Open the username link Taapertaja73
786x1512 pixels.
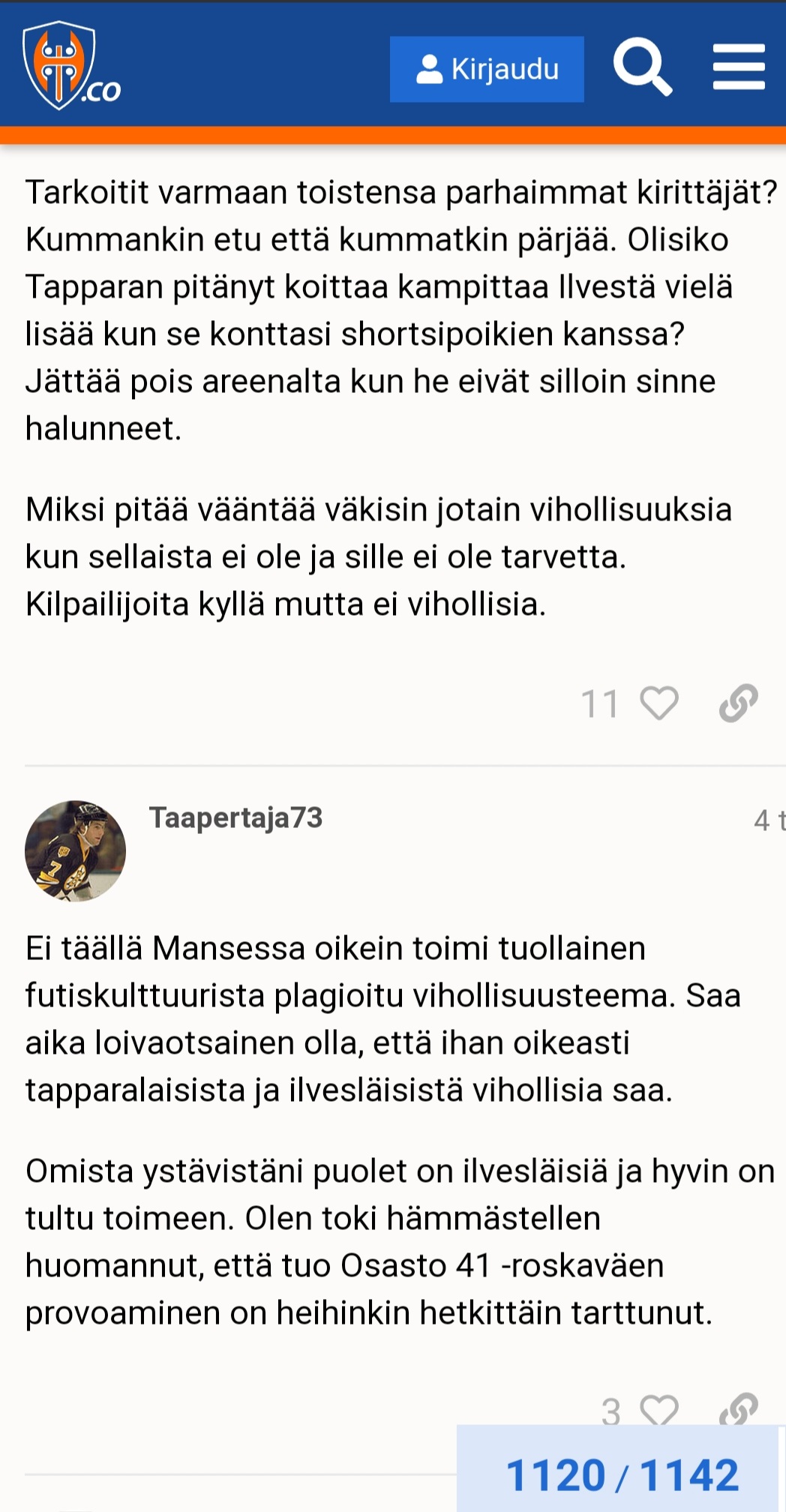235,817
